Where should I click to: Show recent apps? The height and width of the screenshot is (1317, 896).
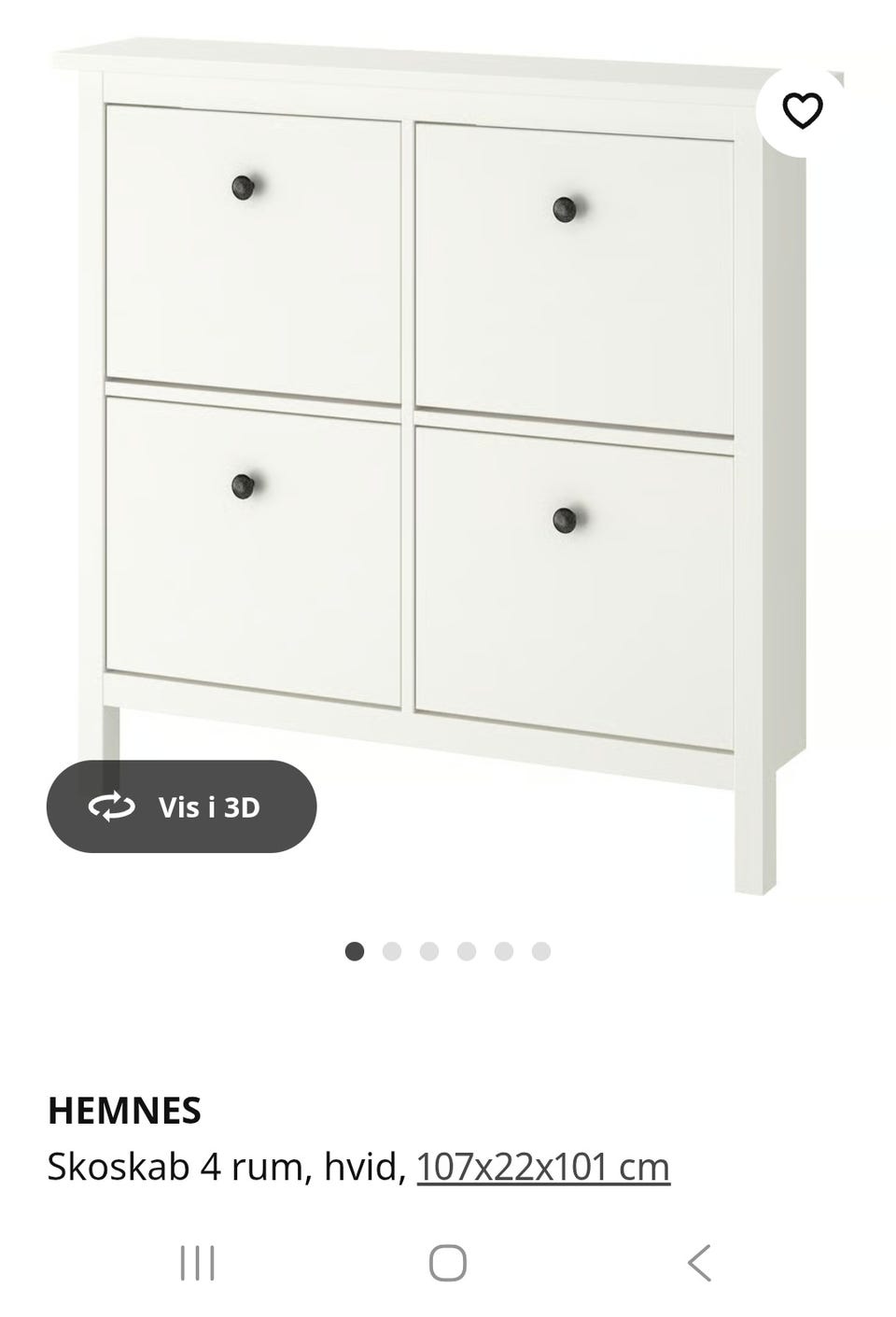click(x=197, y=1263)
